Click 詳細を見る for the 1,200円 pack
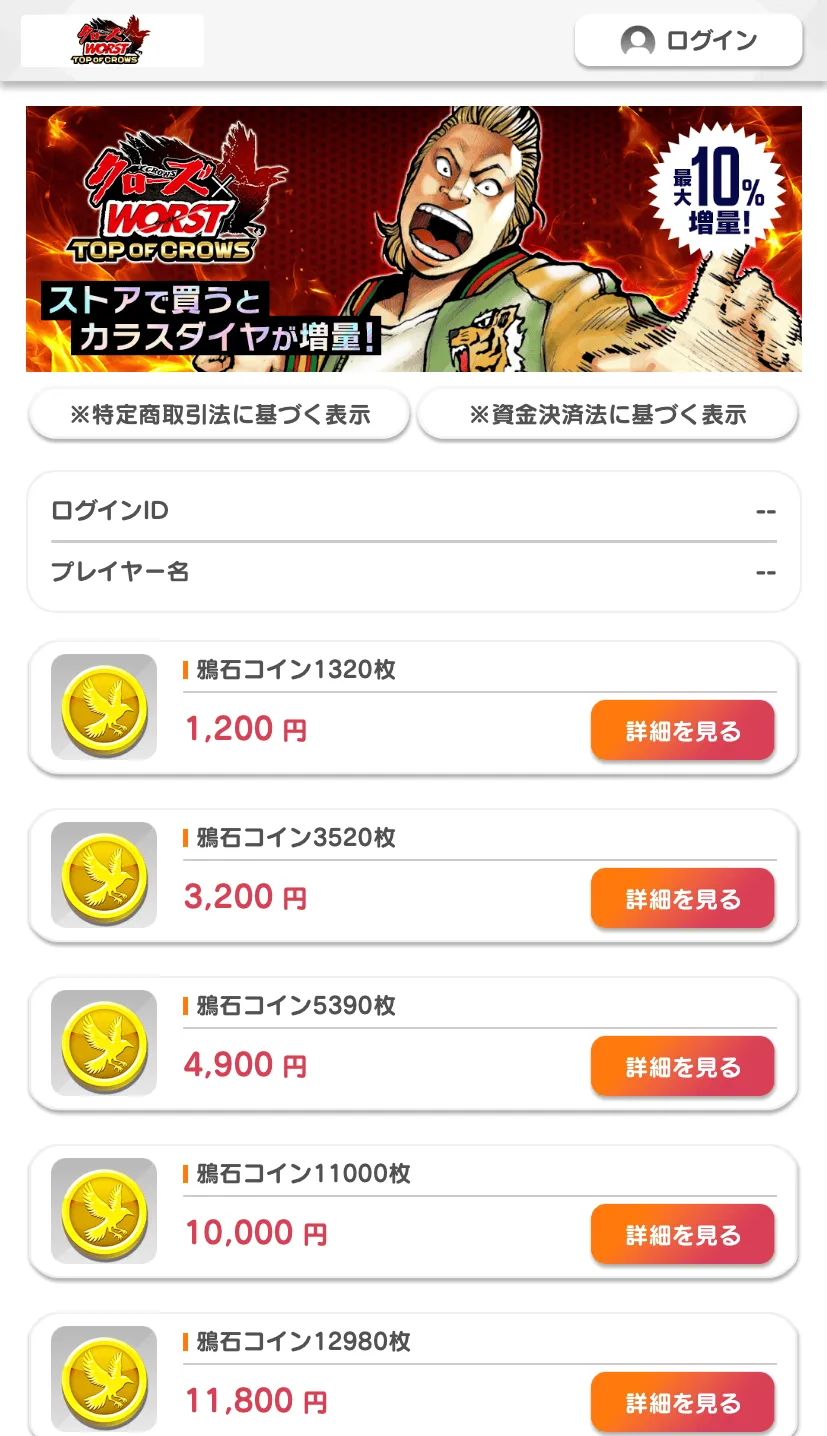This screenshot has width=827, height=1436. pyautogui.click(x=682, y=730)
